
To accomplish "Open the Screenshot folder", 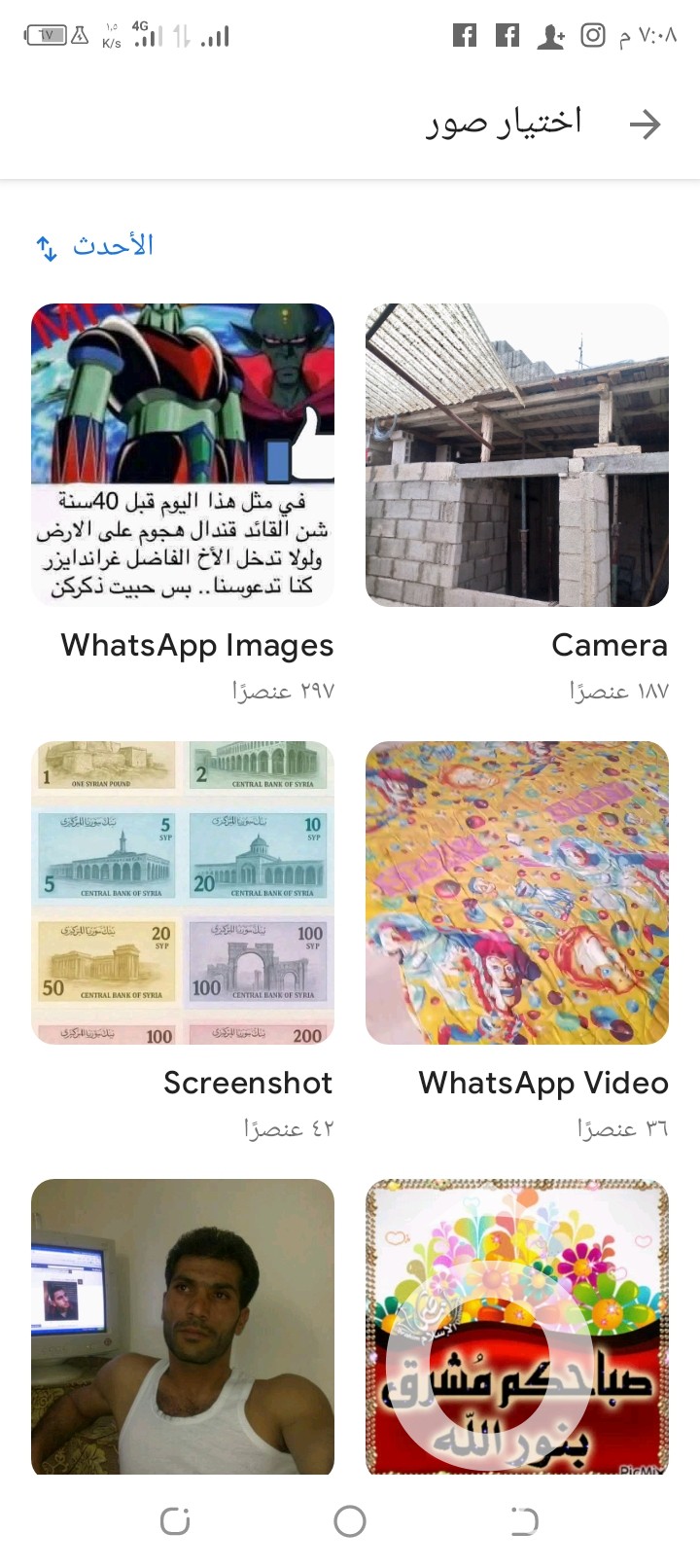I will coord(183,893).
